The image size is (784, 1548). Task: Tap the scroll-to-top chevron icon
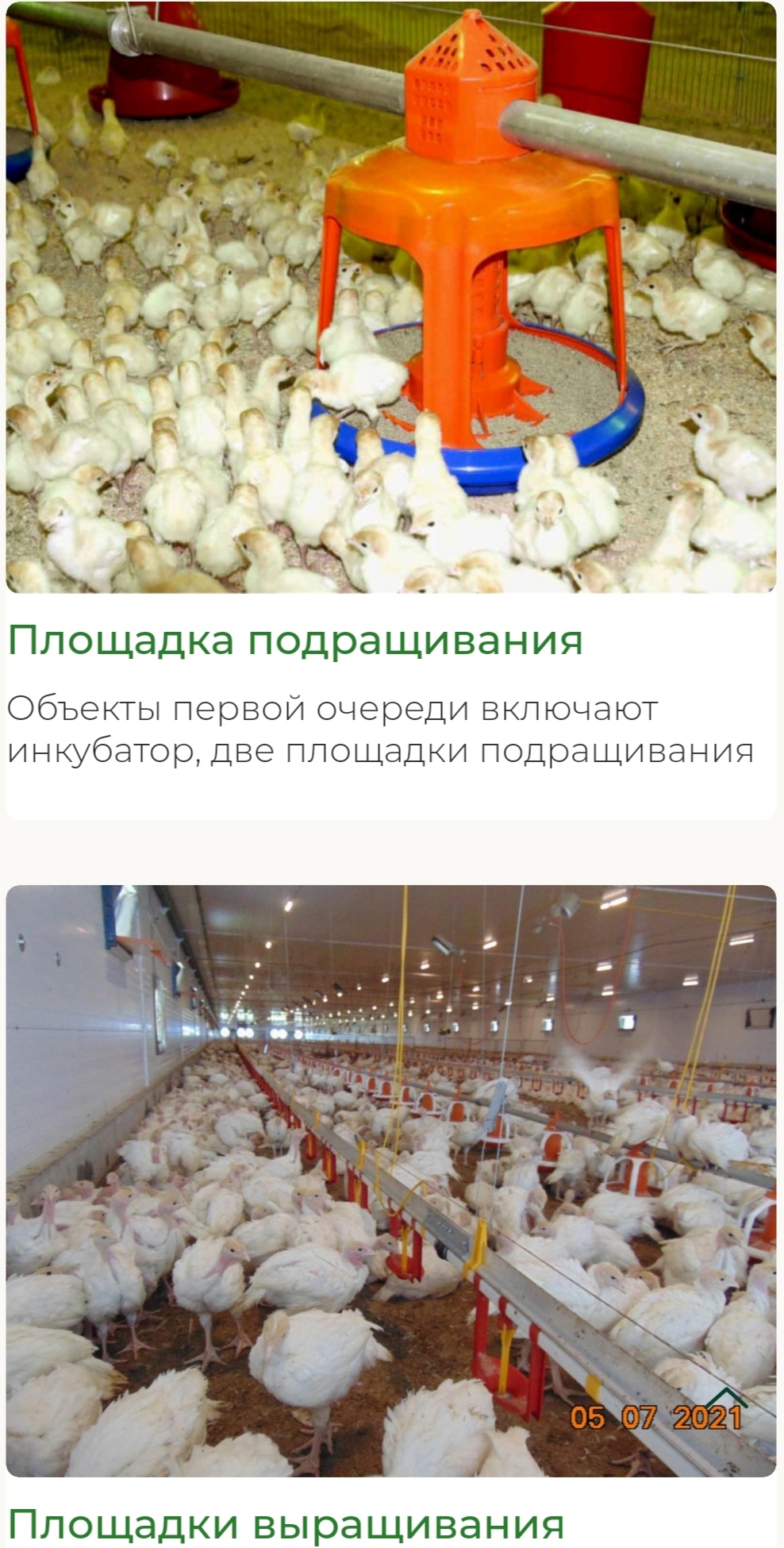(725, 1396)
